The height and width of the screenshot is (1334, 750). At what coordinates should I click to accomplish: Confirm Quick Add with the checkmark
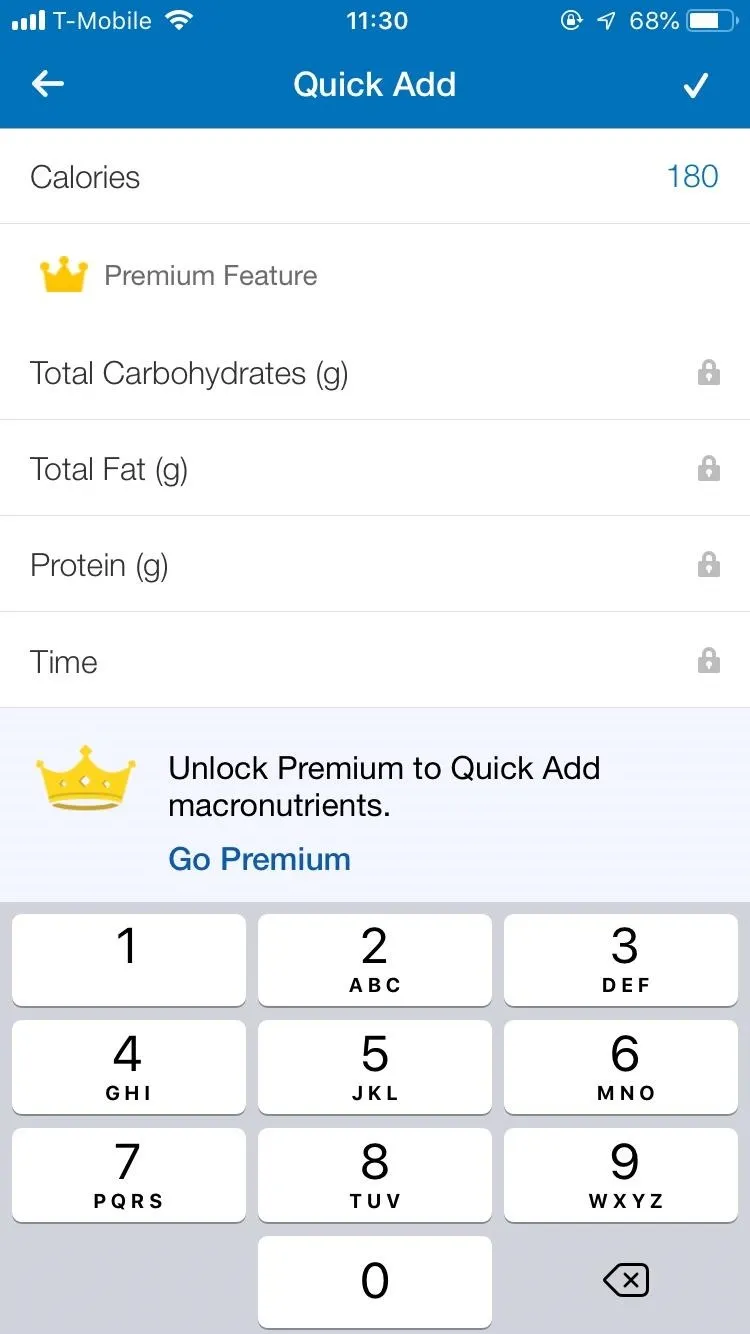click(695, 86)
